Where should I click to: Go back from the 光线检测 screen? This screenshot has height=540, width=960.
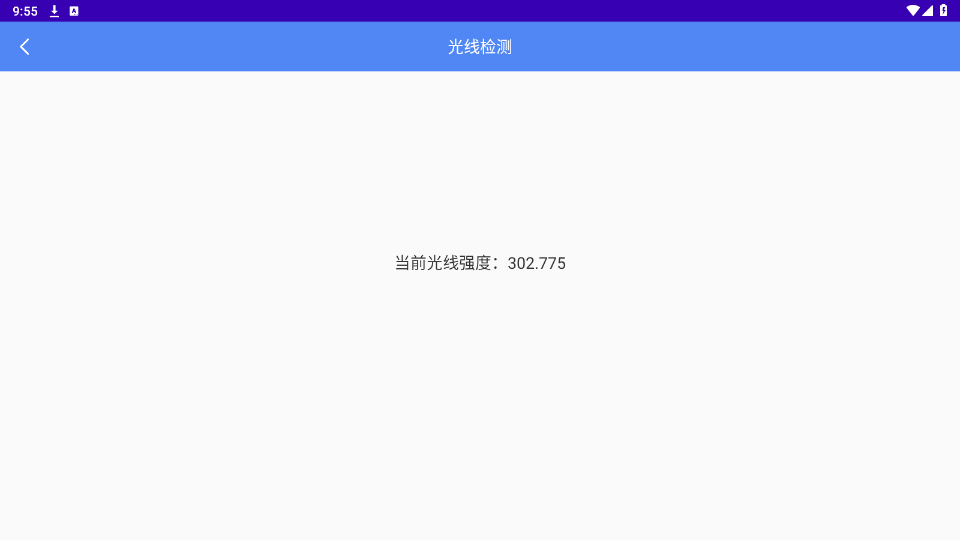pyautogui.click(x=25, y=46)
